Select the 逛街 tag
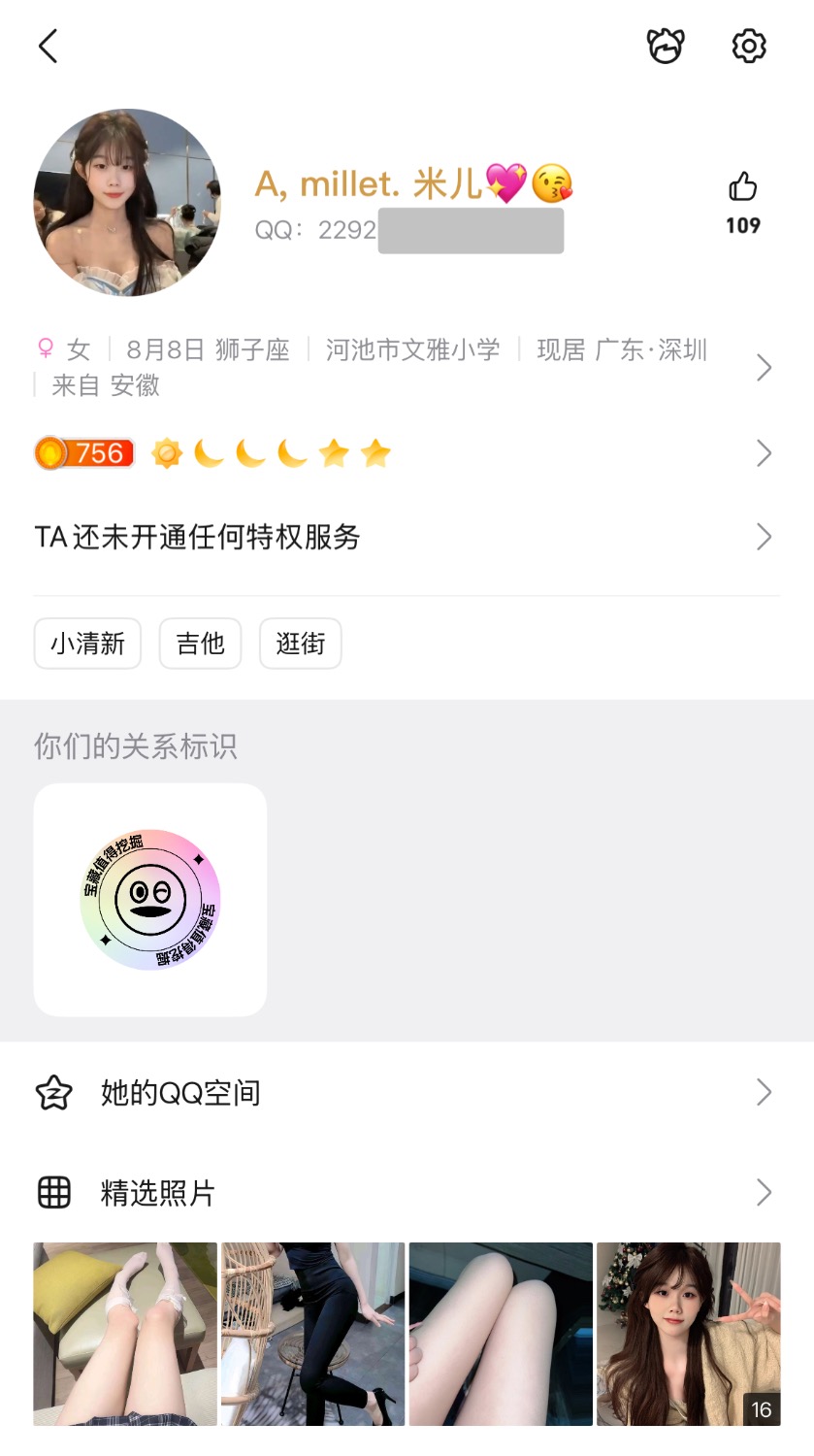 pyautogui.click(x=300, y=644)
